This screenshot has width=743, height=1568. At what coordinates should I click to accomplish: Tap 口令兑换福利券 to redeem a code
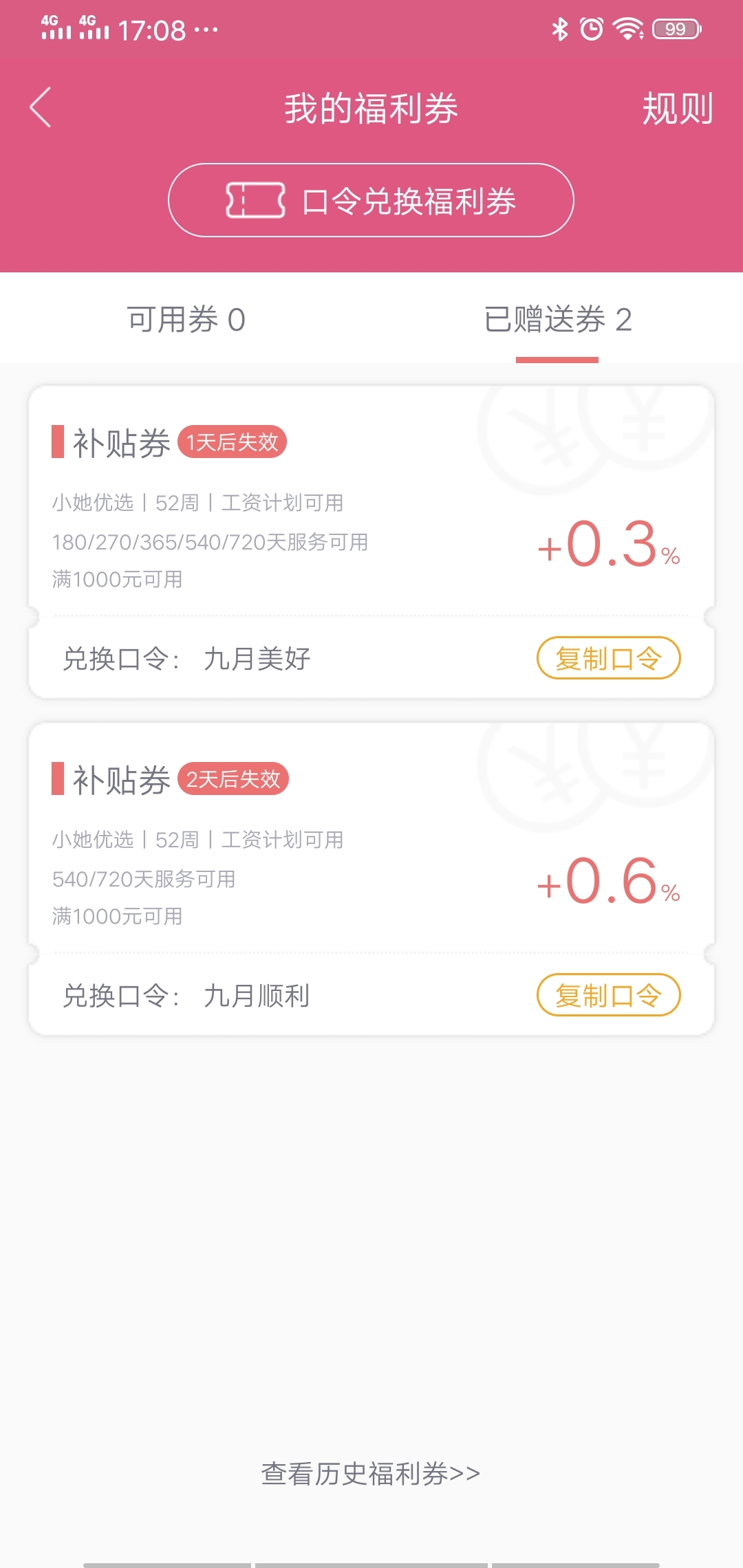click(x=371, y=200)
